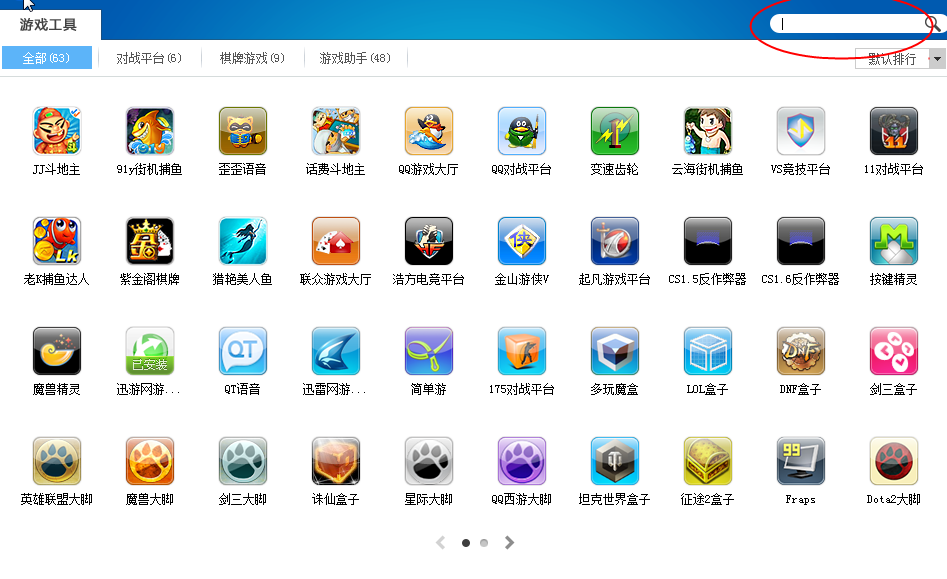The image size is (947, 579).
Task: Switch to 棋牌游戏 (9) tab
Action: 252,58
